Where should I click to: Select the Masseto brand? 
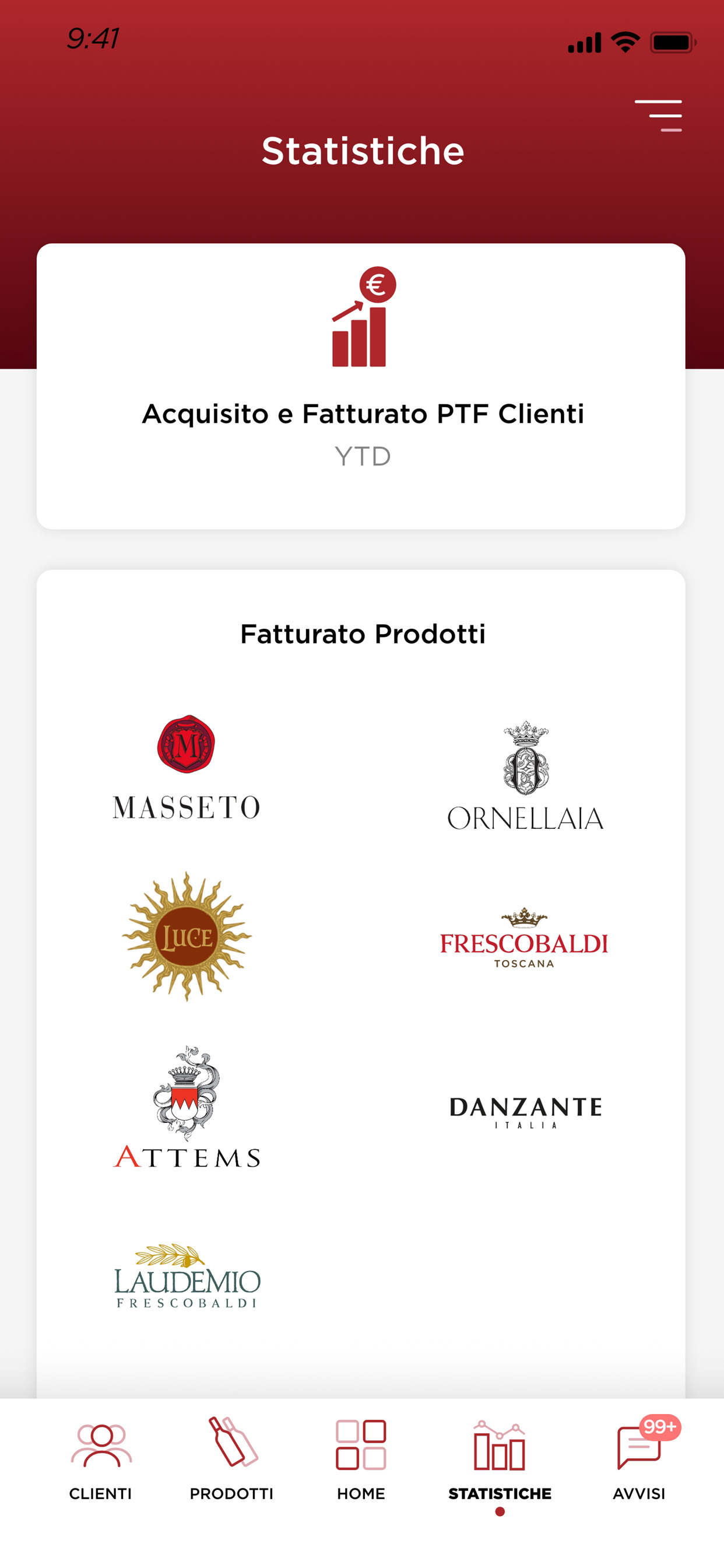pos(186,767)
